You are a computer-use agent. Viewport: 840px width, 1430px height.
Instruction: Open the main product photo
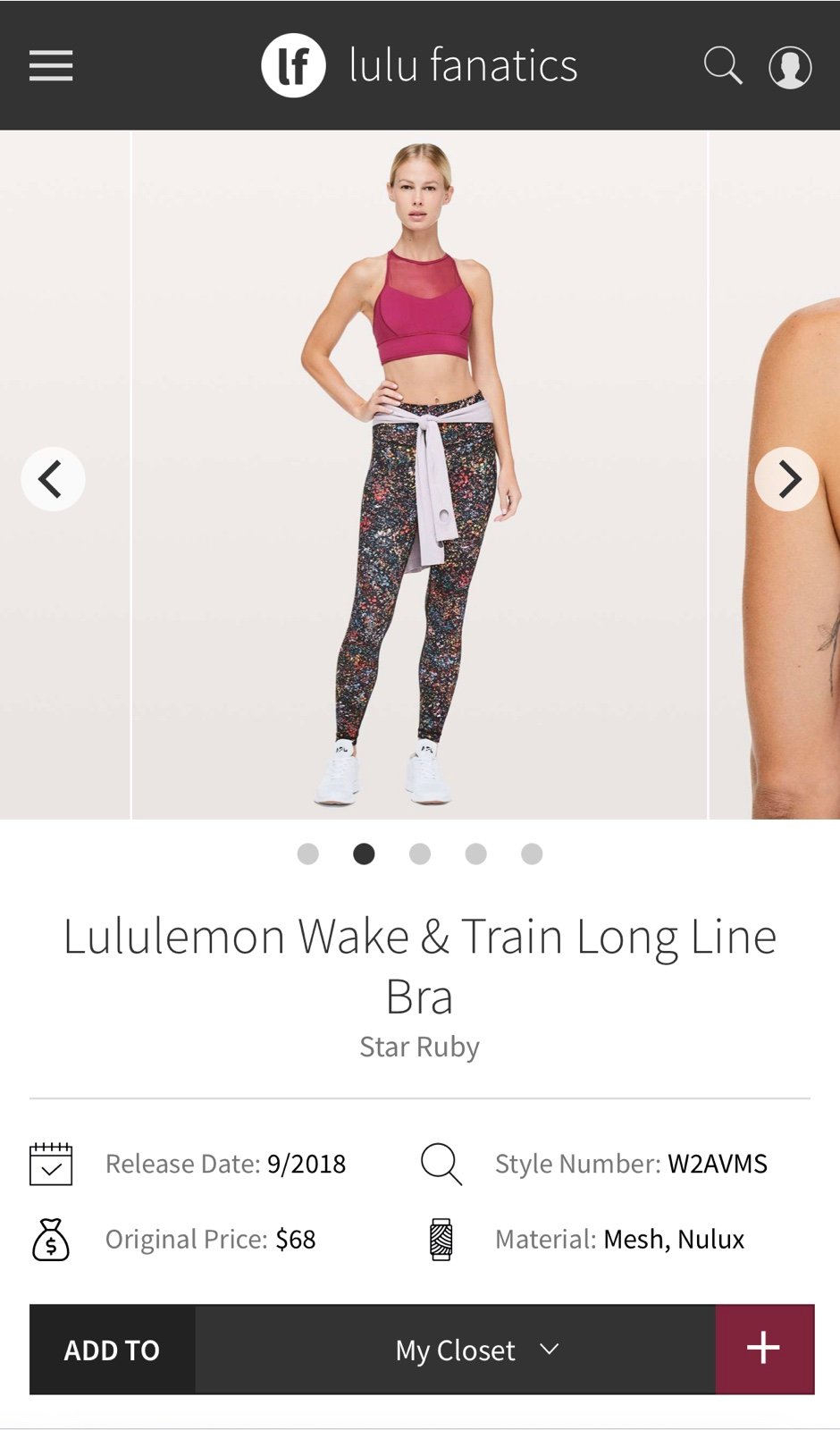419,475
